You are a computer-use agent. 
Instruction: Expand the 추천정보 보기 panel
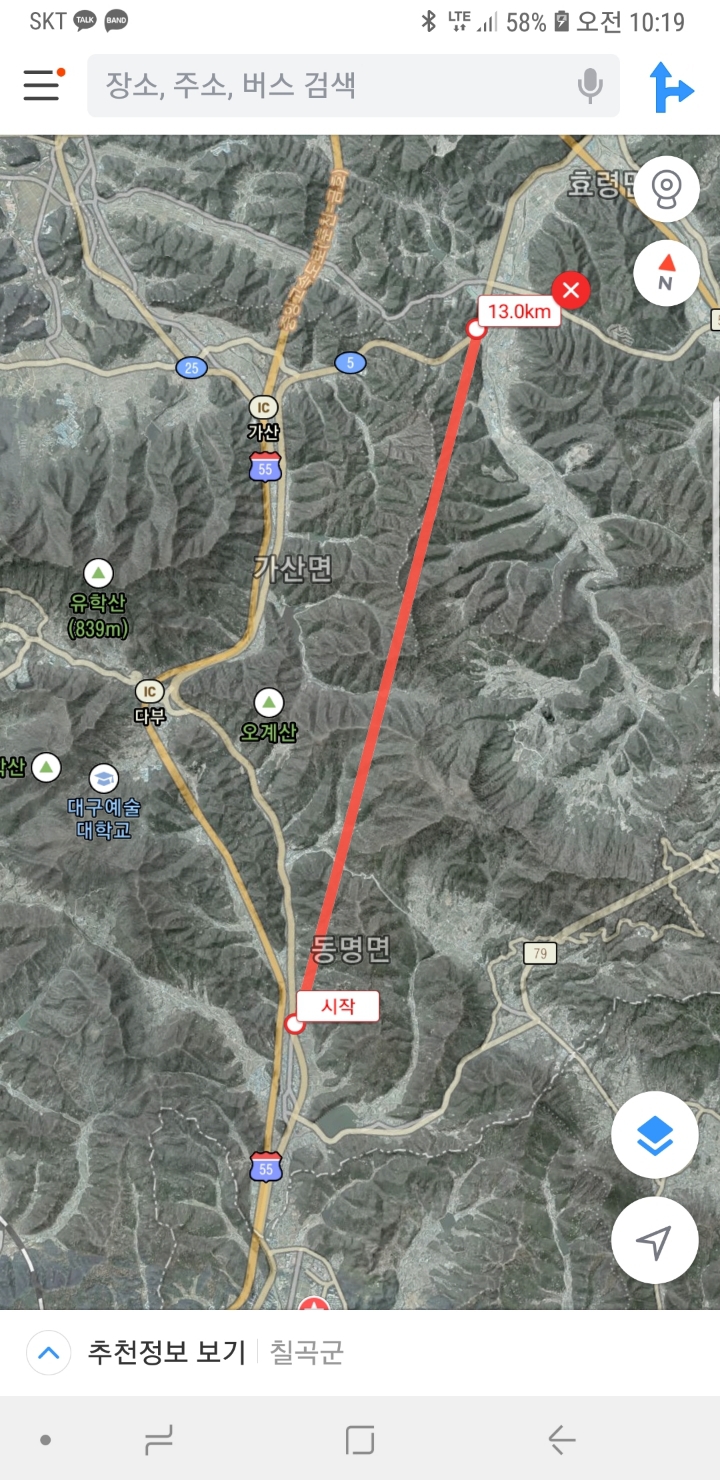pos(48,1353)
